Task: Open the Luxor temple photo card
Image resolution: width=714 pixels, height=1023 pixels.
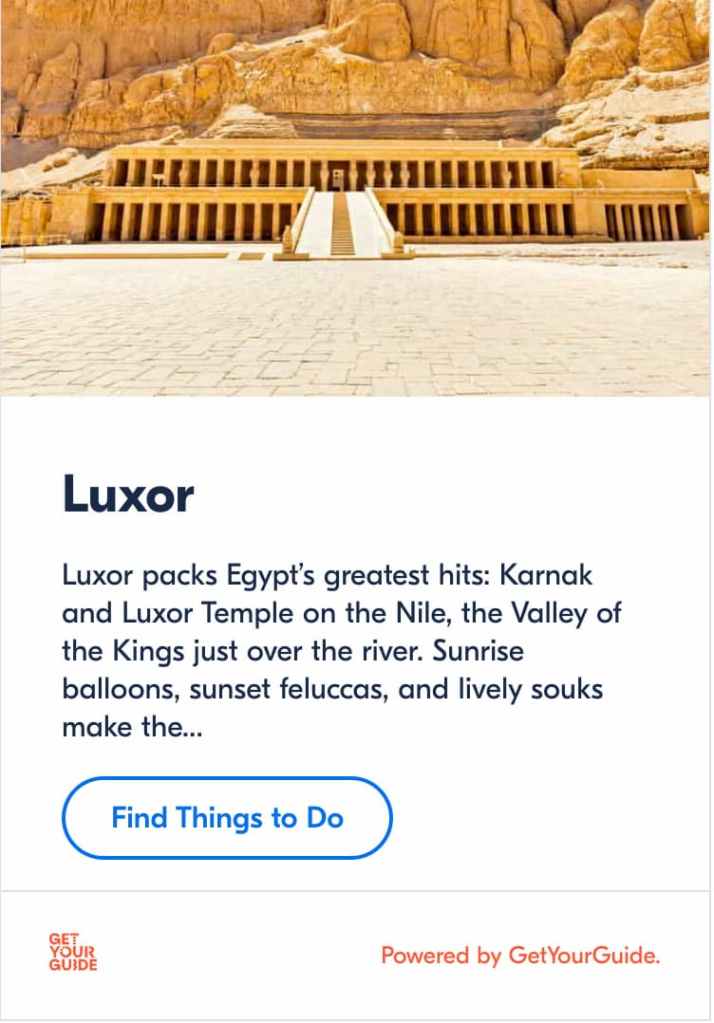Action: click(x=356, y=198)
